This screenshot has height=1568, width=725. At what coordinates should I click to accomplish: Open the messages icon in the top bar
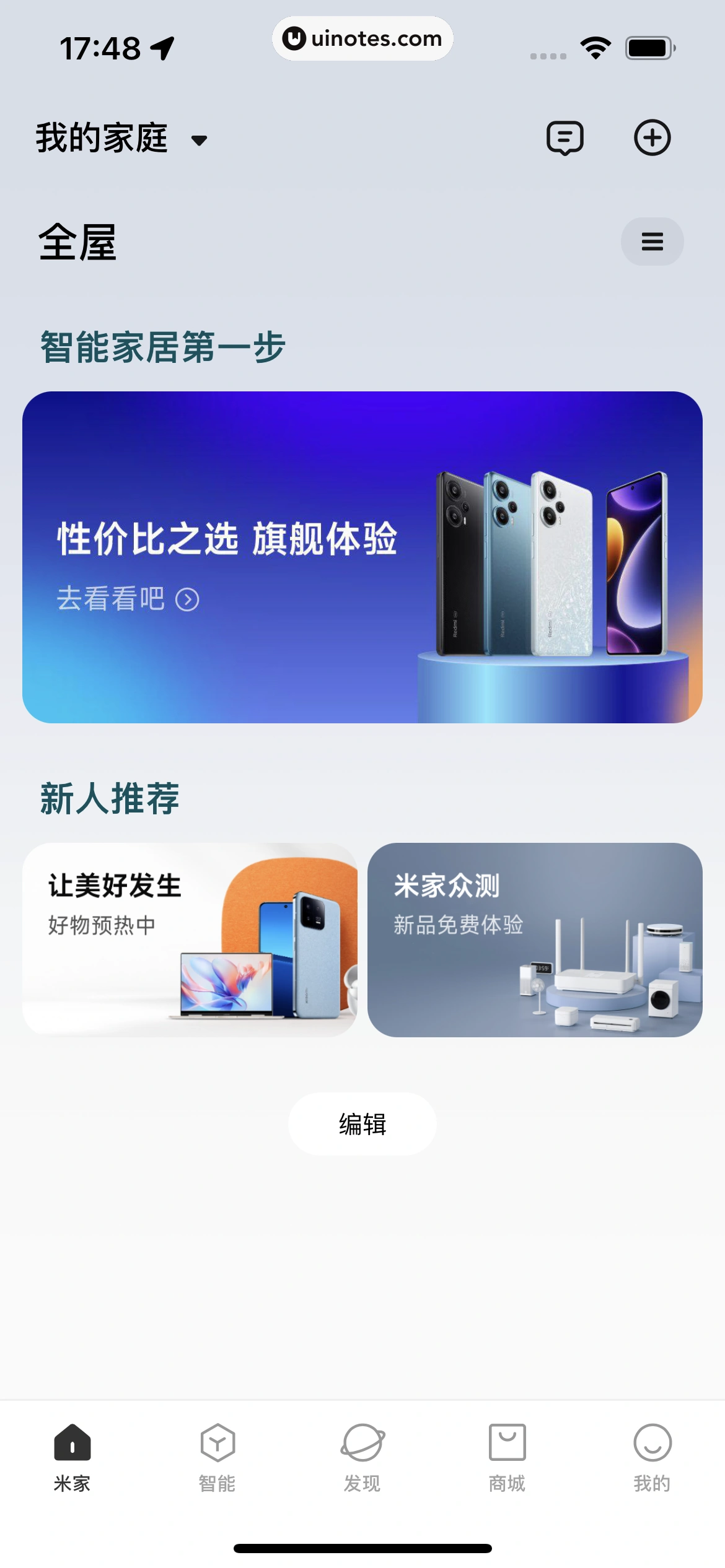coord(565,137)
